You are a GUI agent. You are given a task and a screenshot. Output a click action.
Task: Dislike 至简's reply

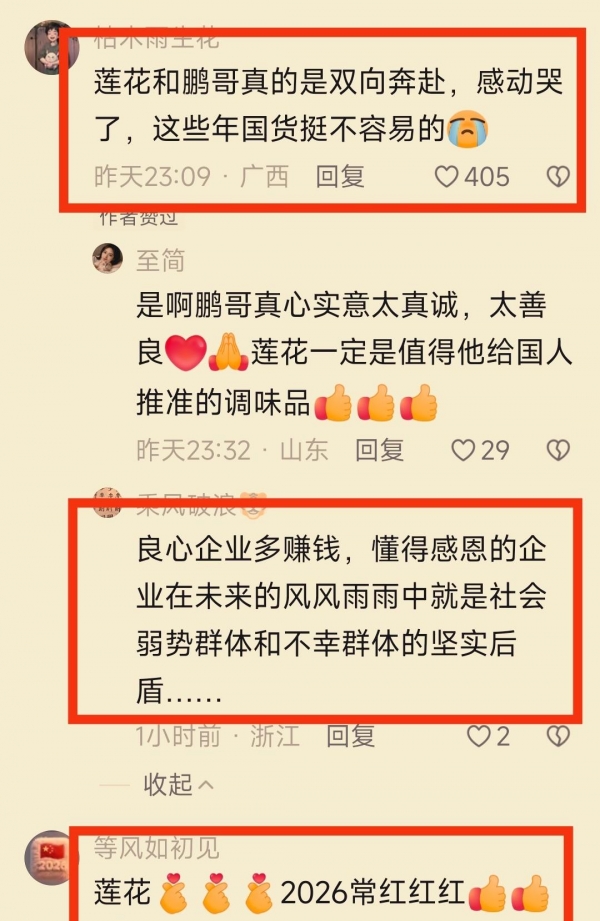coord(558,450)
